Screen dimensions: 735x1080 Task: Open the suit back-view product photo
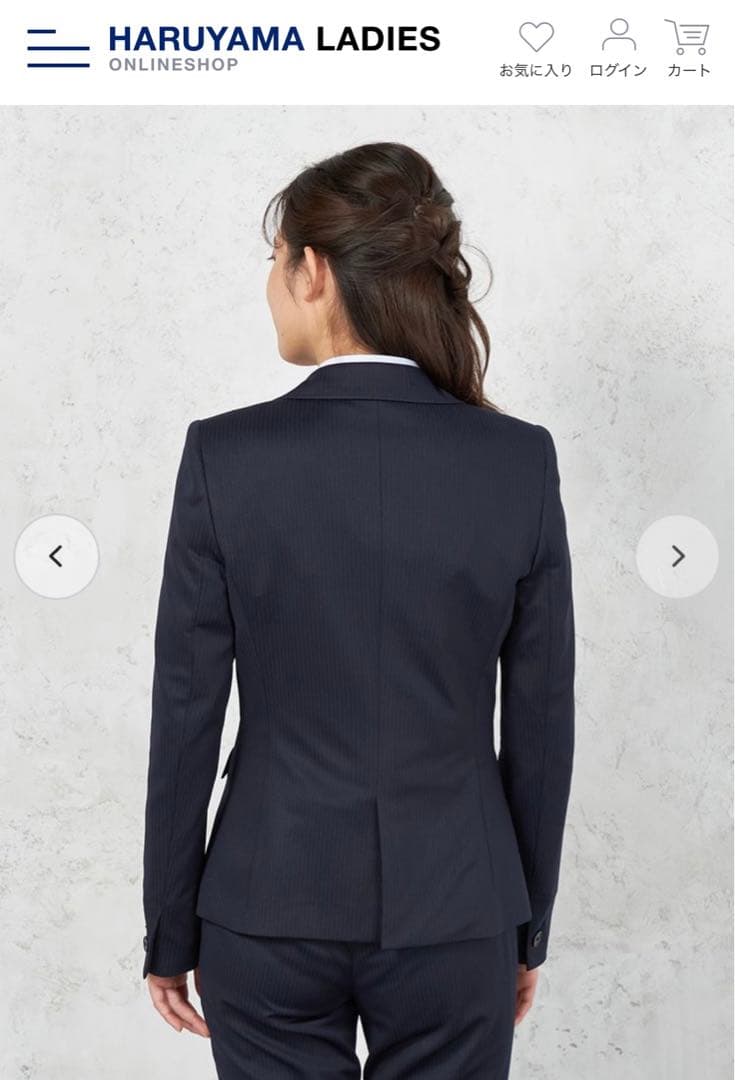point(367,700)
